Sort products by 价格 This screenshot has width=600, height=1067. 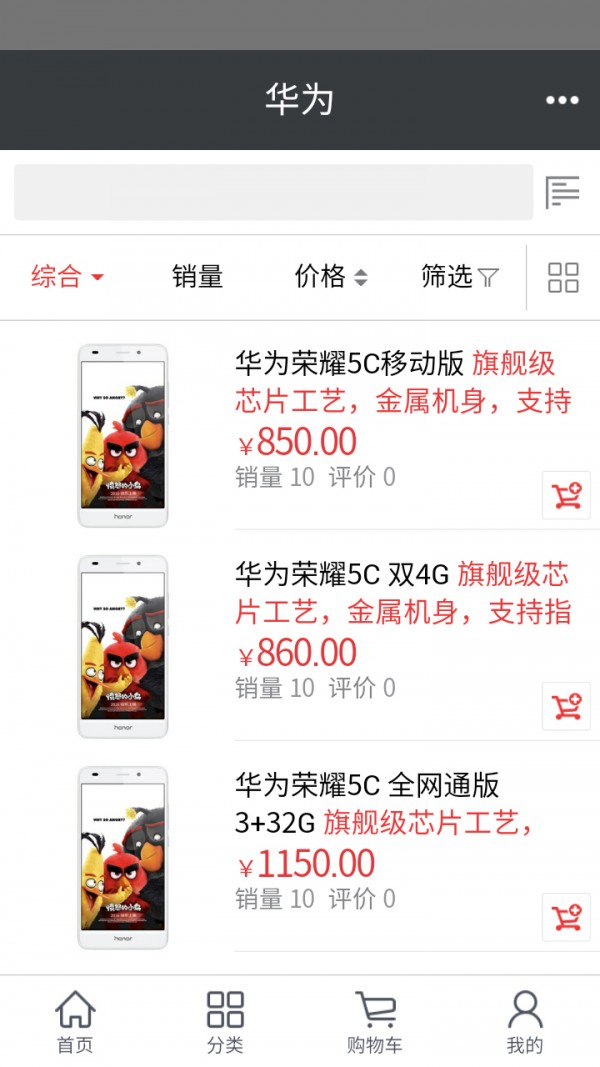(331, 277)
